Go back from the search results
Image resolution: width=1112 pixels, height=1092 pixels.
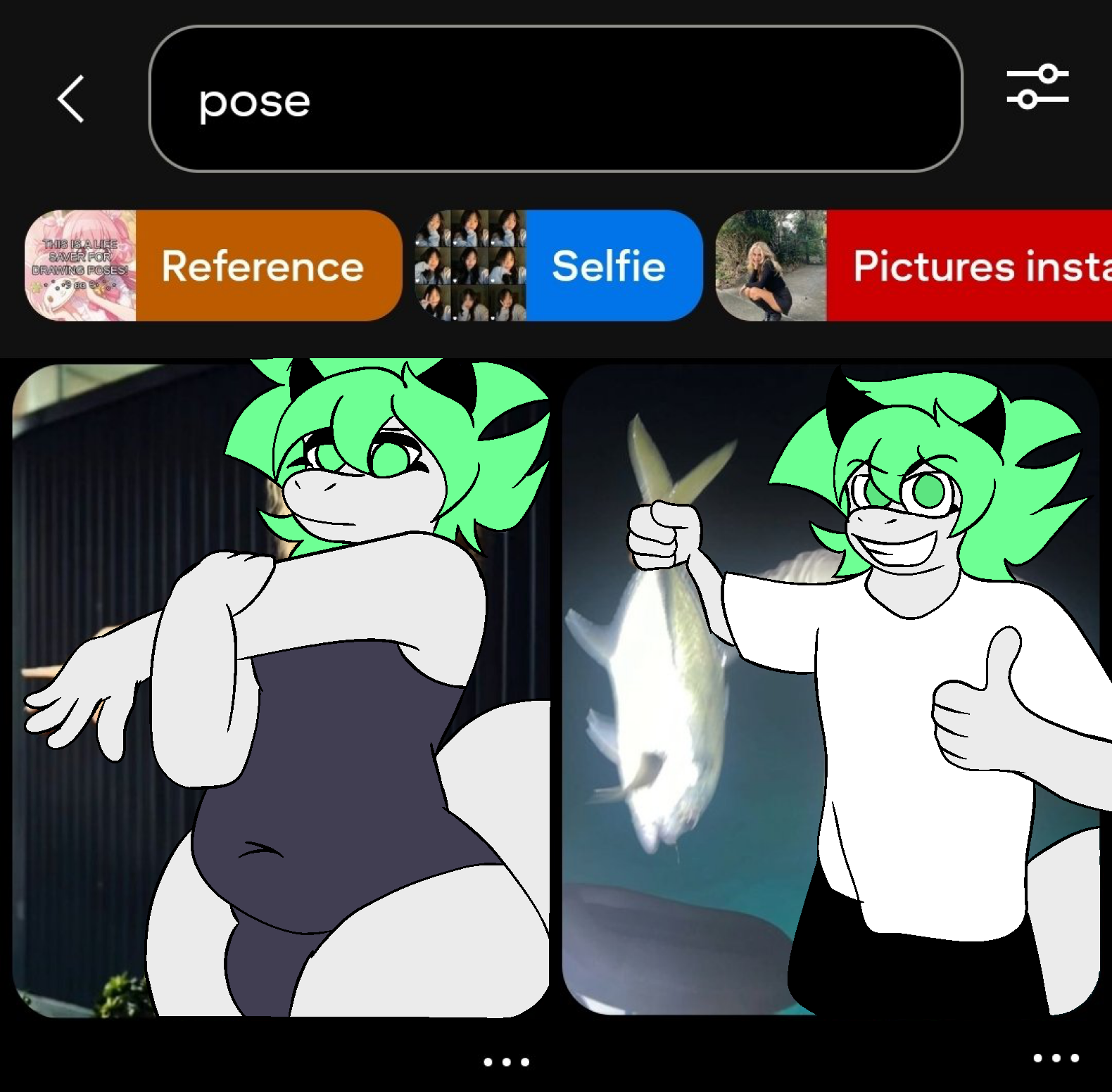click(71, 99)
